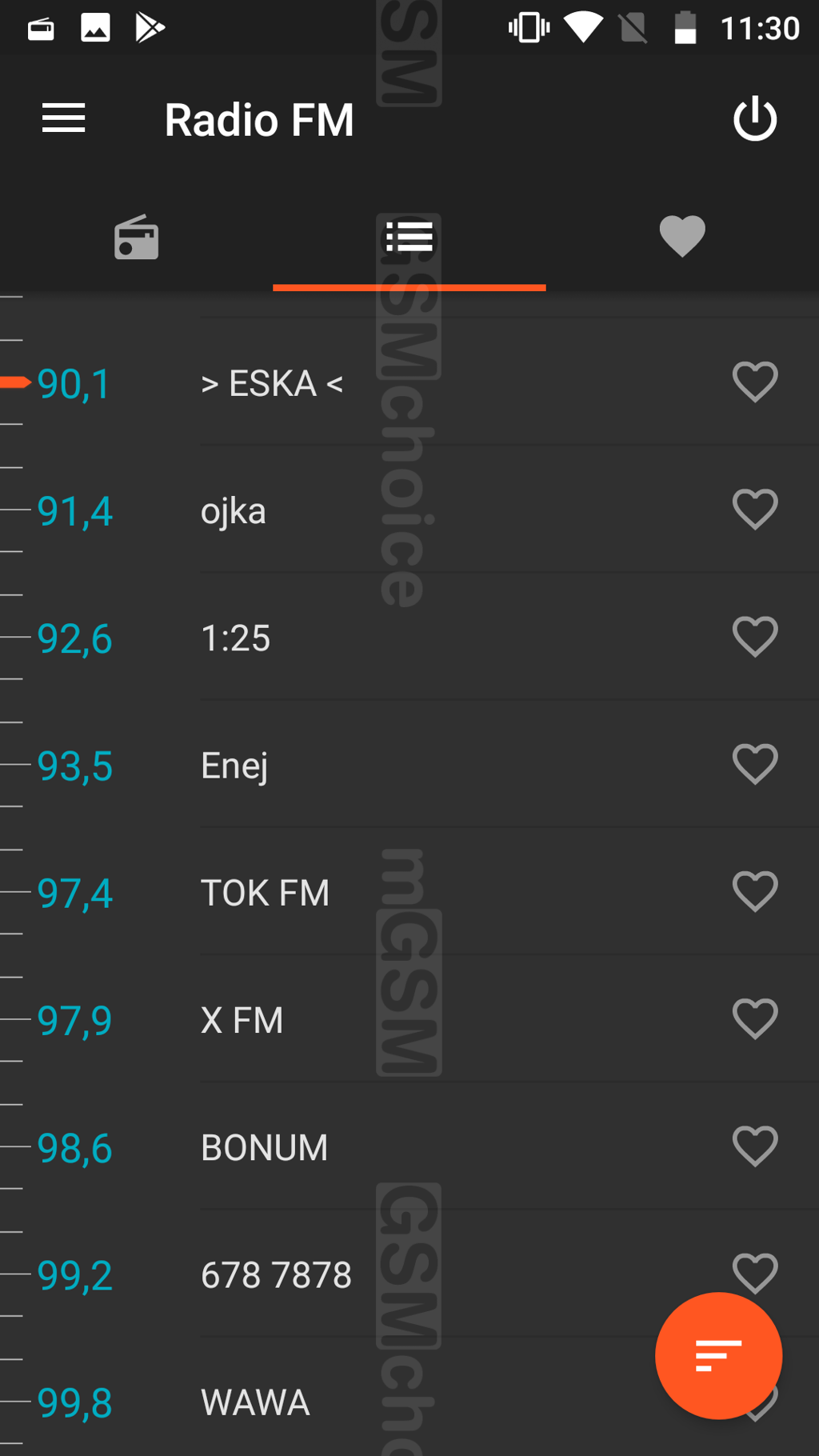This screenshot has height=1456, width=819.
Task: Like the Enej station heart
Action: [754, 764]
